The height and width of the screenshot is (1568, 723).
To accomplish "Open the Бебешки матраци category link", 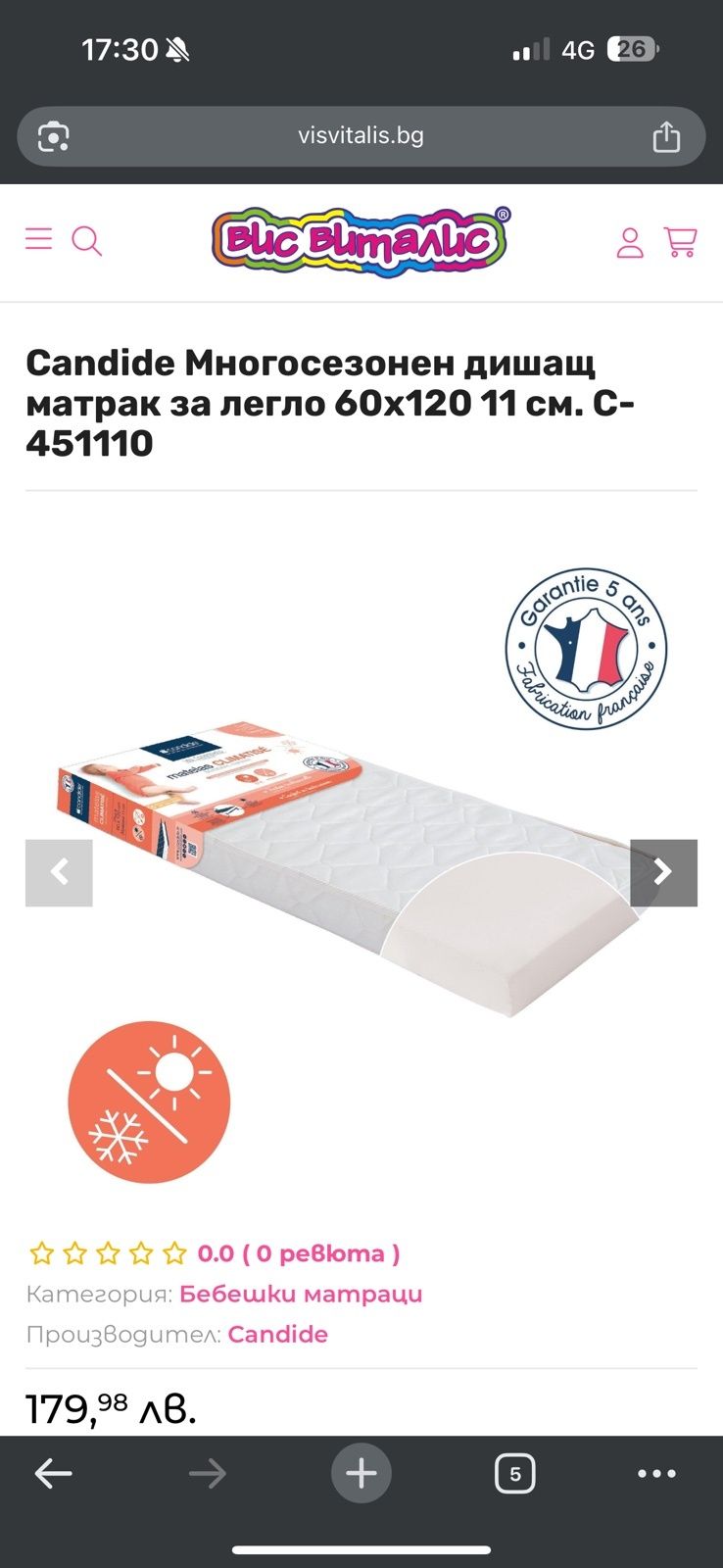I will 301,1295.
